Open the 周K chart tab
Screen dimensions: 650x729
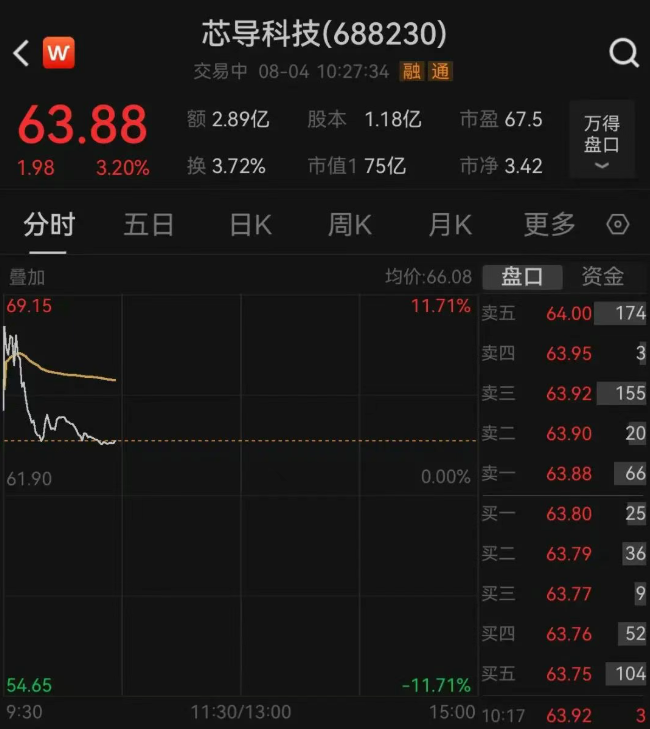(x=350, y=225)
